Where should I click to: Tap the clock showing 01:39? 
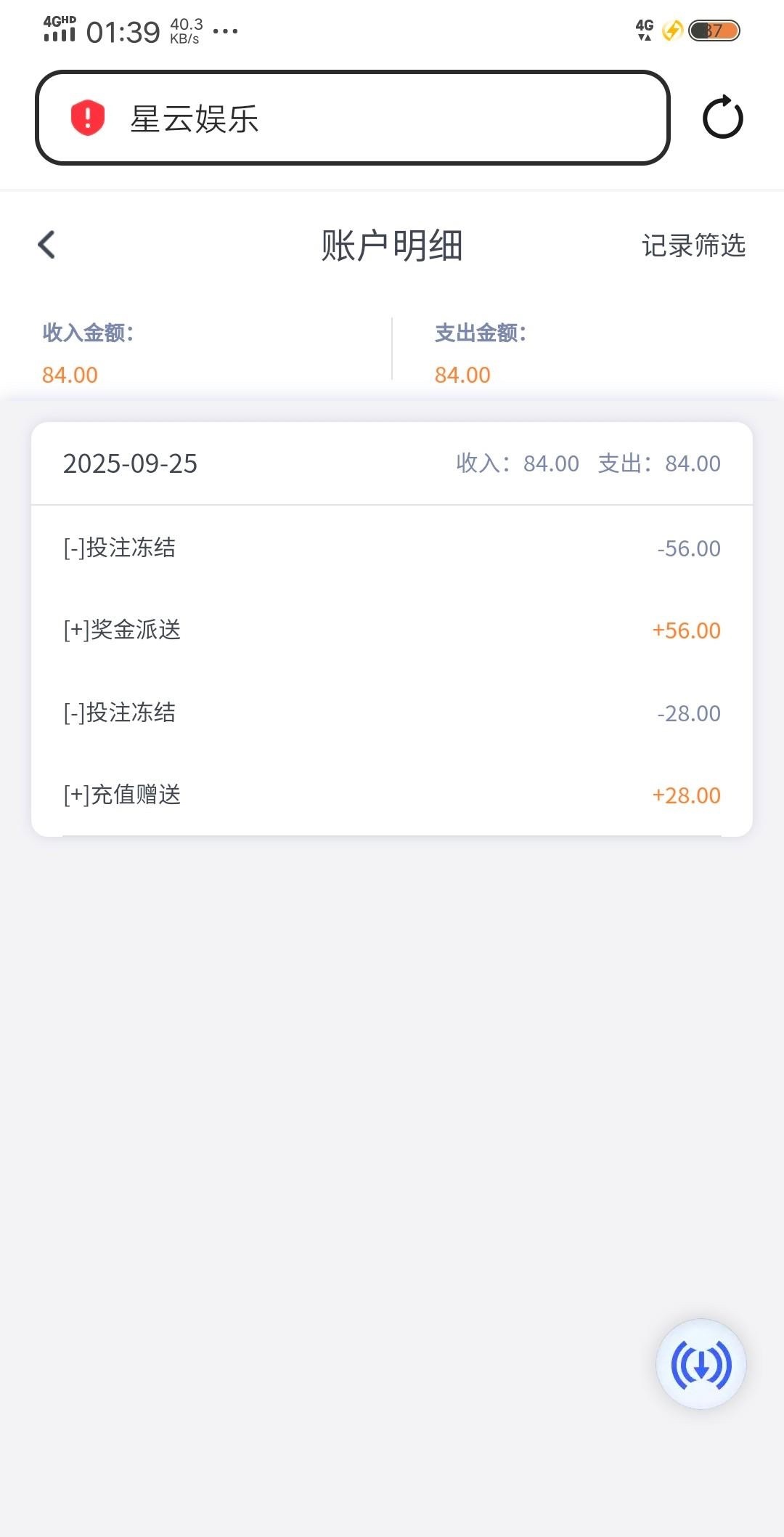point(122,31)
